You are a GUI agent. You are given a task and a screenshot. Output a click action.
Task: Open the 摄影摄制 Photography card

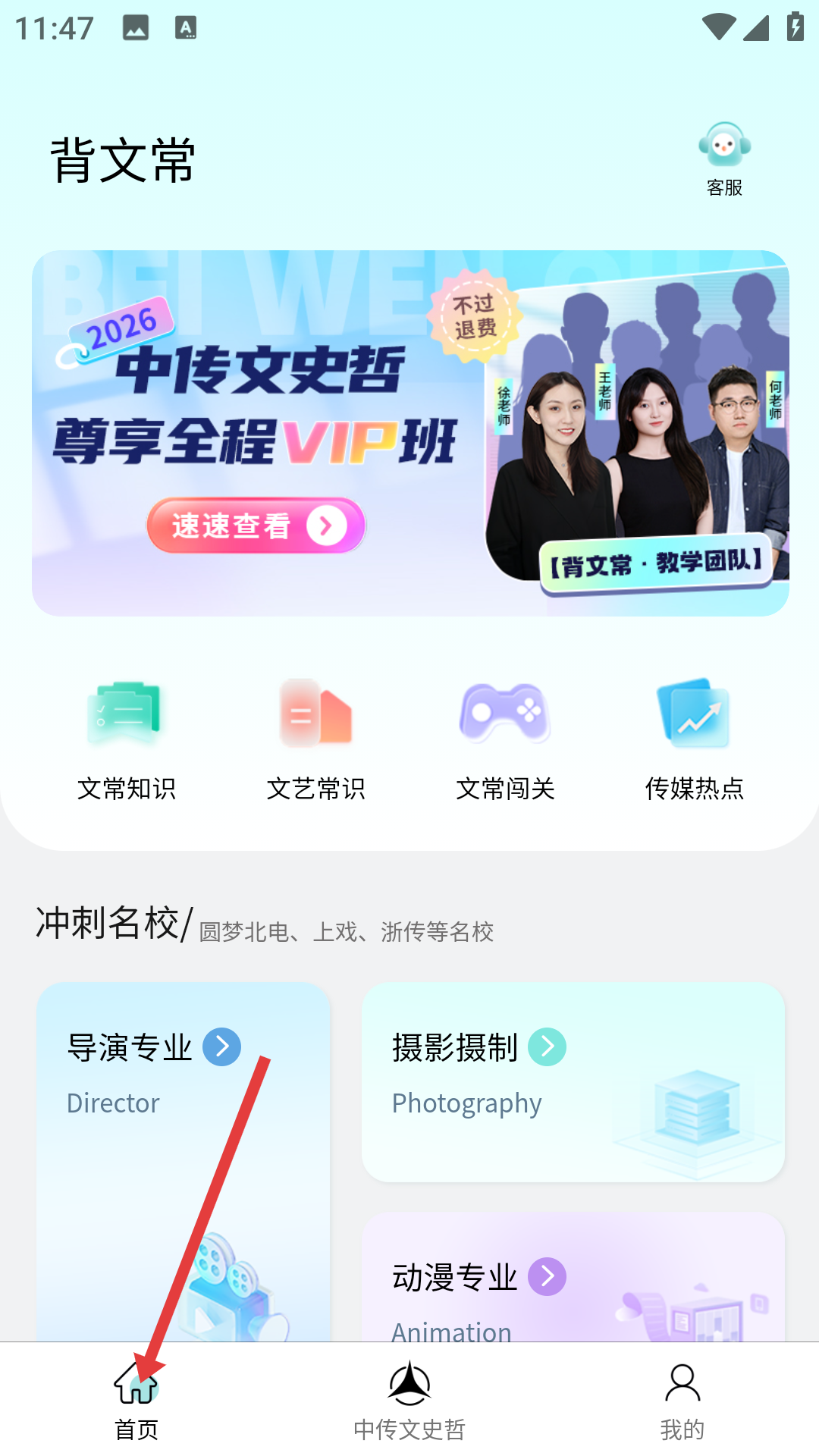coord(573,1082)
